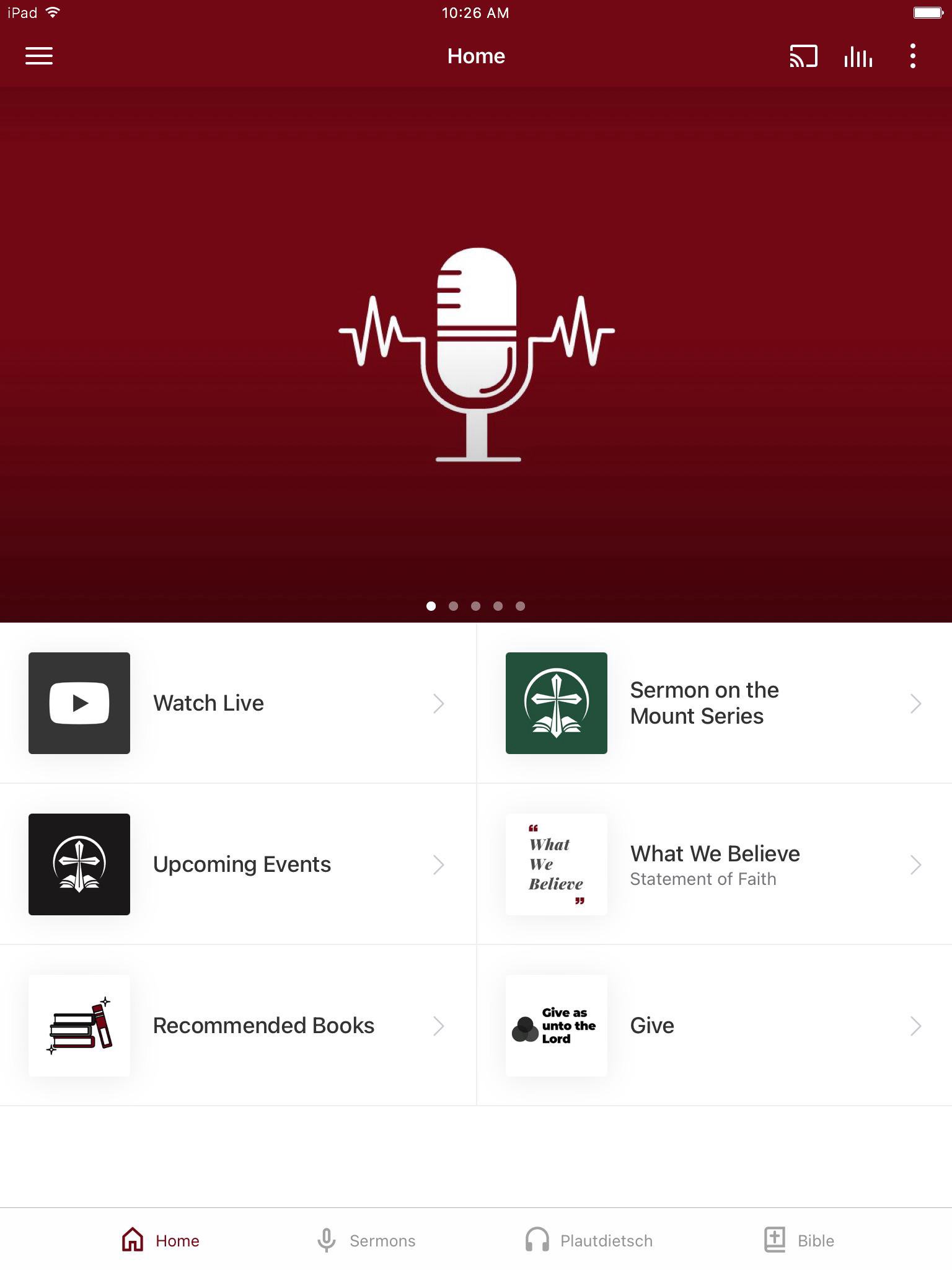Switch to the Plautdietsch tab
Viewport: 952px width, 1270px height.
pos(589,1240)
